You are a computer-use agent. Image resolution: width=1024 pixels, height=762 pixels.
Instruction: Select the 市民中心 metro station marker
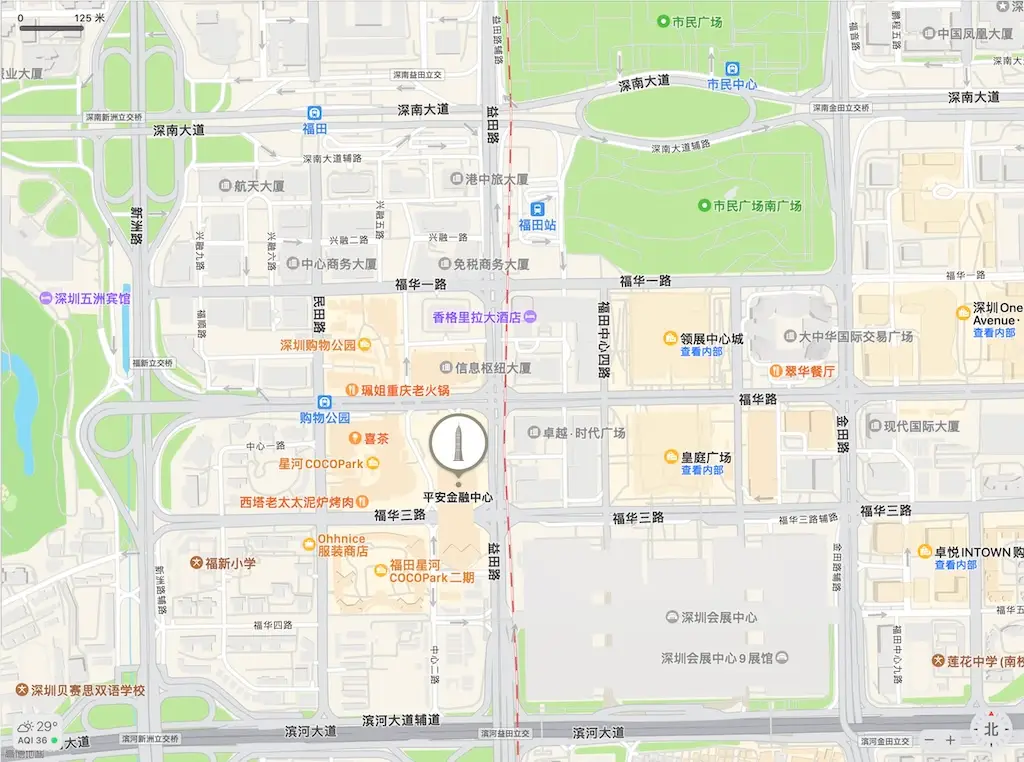click(733, 68)
